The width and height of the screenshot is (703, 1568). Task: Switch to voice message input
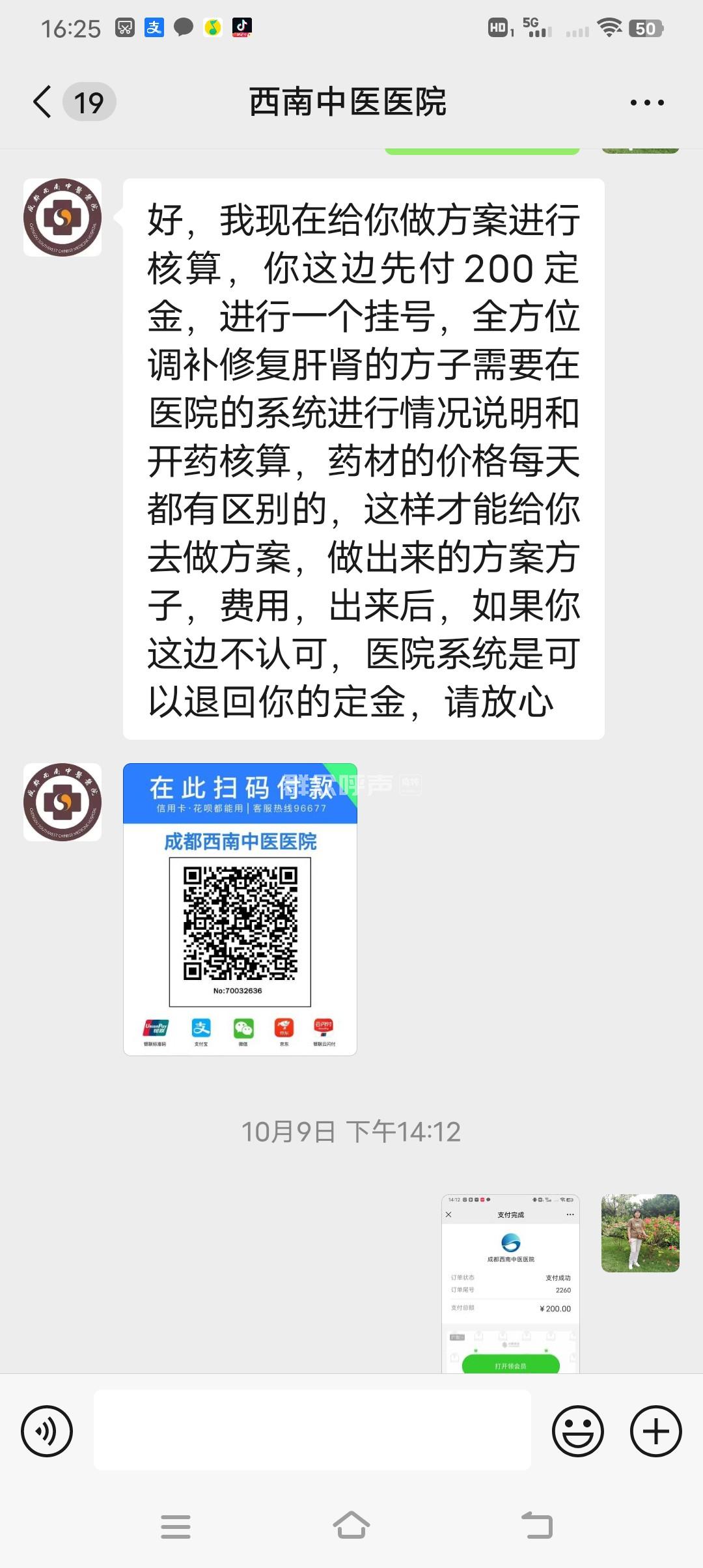(47, 1431)
